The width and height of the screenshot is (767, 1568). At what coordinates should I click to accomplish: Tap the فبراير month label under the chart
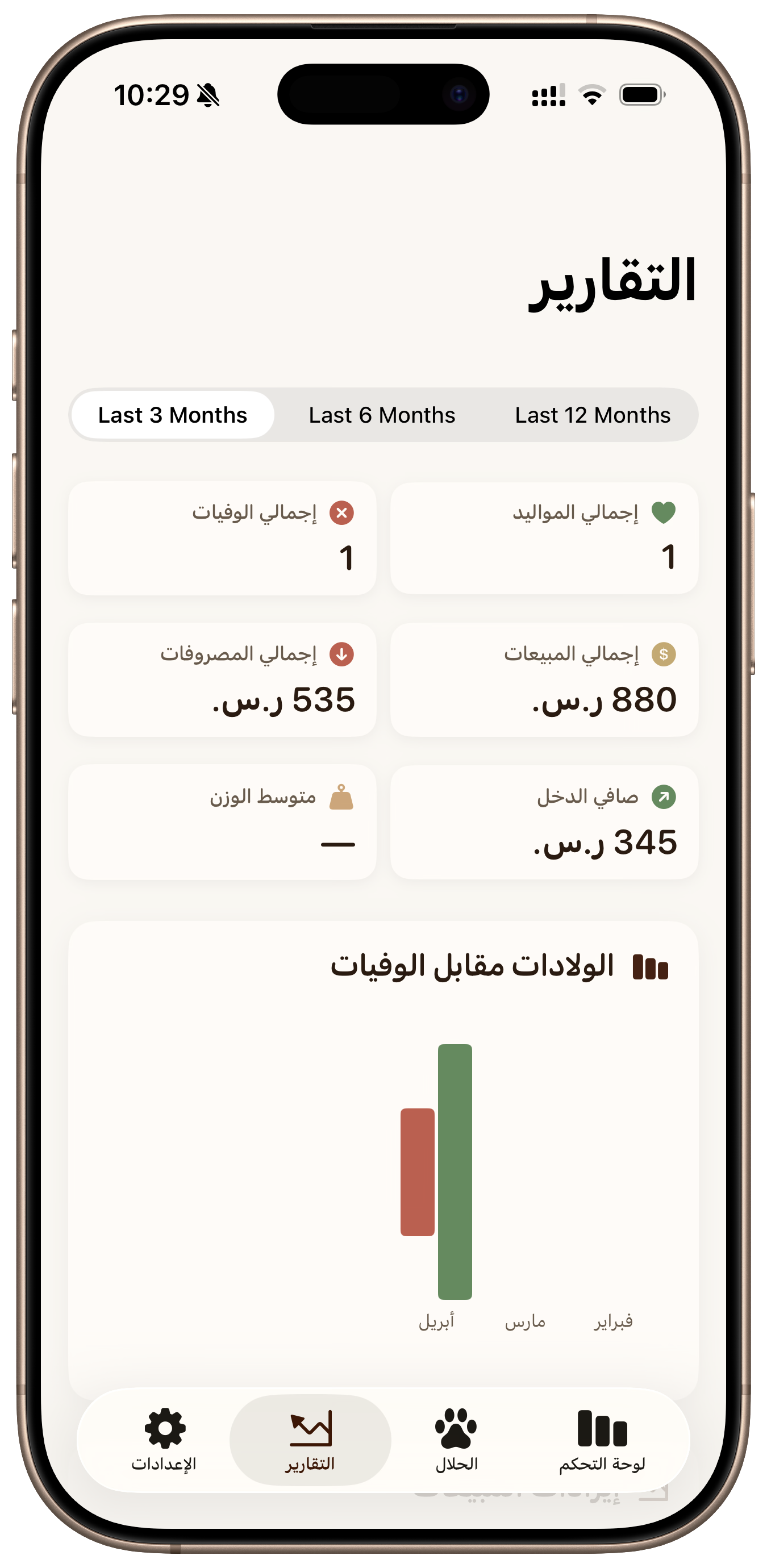[612, 1321]
